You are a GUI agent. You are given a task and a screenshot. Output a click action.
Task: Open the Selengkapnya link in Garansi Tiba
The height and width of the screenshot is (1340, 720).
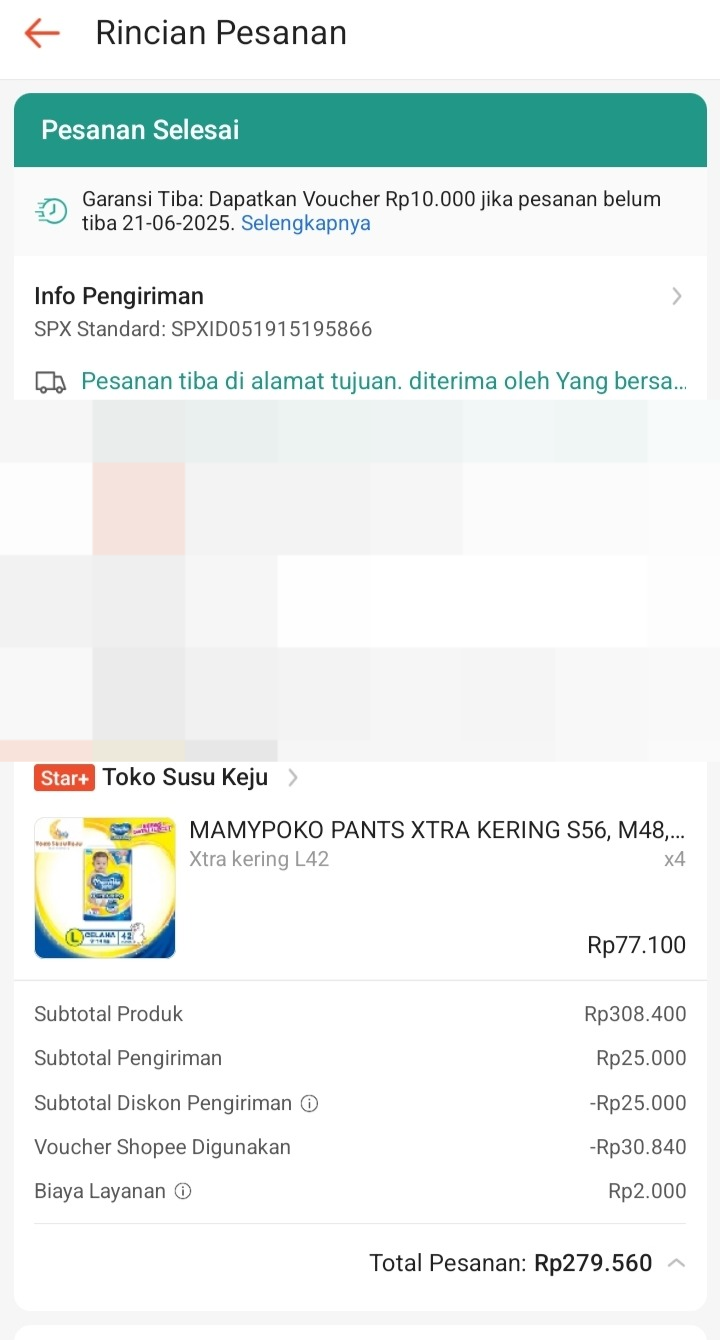coord(305,223)
